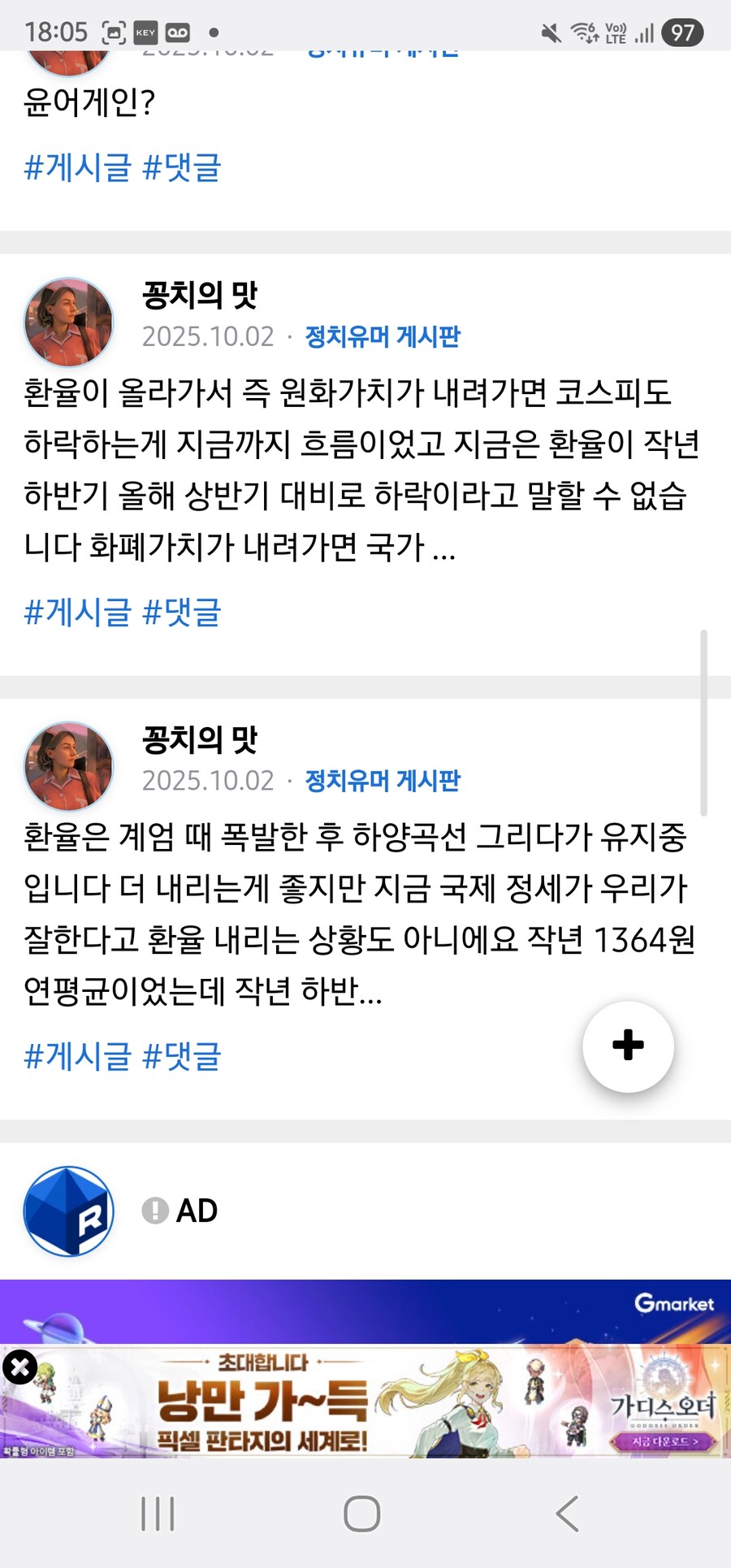Tap #게시글 under the 환율이 올라가서 post

click(x=77, y=612)
